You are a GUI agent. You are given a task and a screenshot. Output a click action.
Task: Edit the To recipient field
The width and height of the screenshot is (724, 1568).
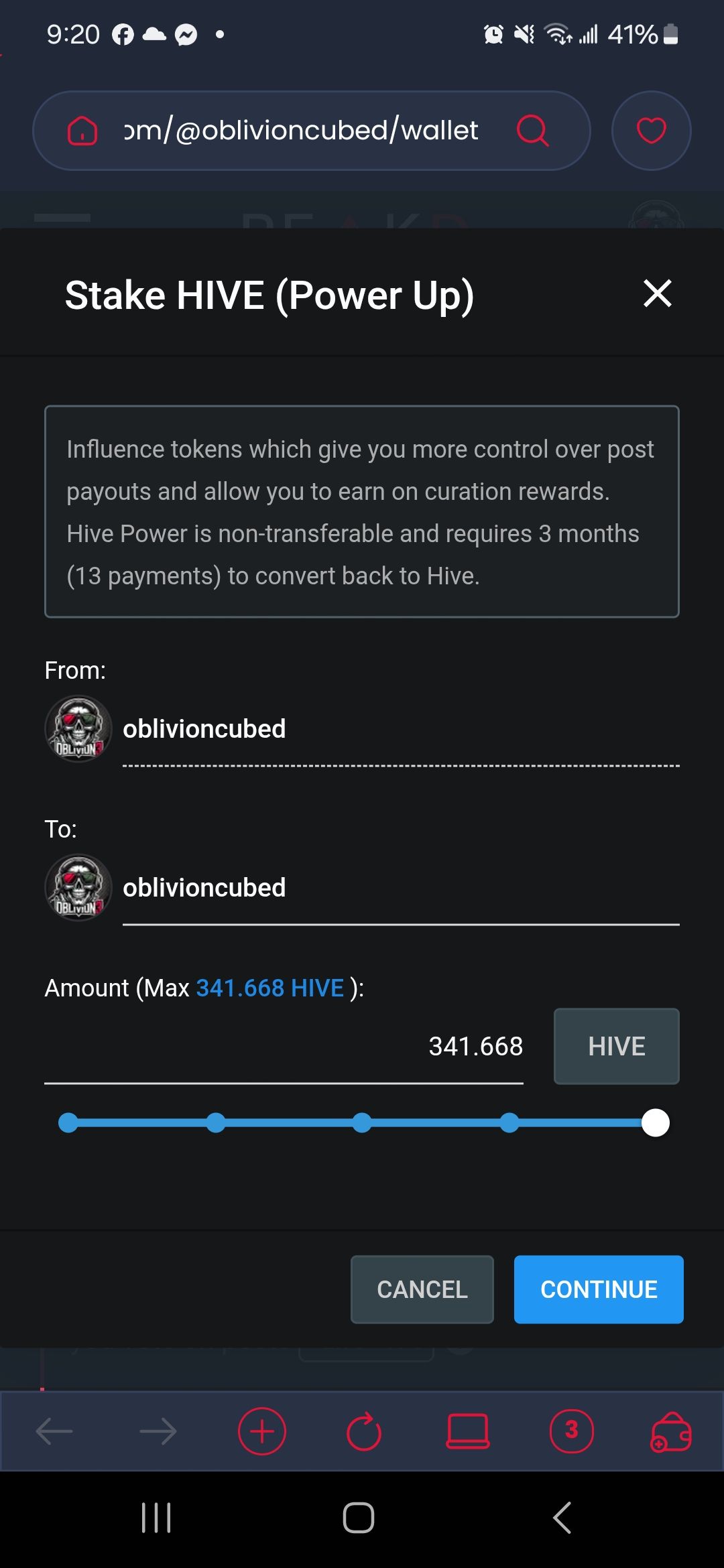pyautogui.click(x=400, y=888)
